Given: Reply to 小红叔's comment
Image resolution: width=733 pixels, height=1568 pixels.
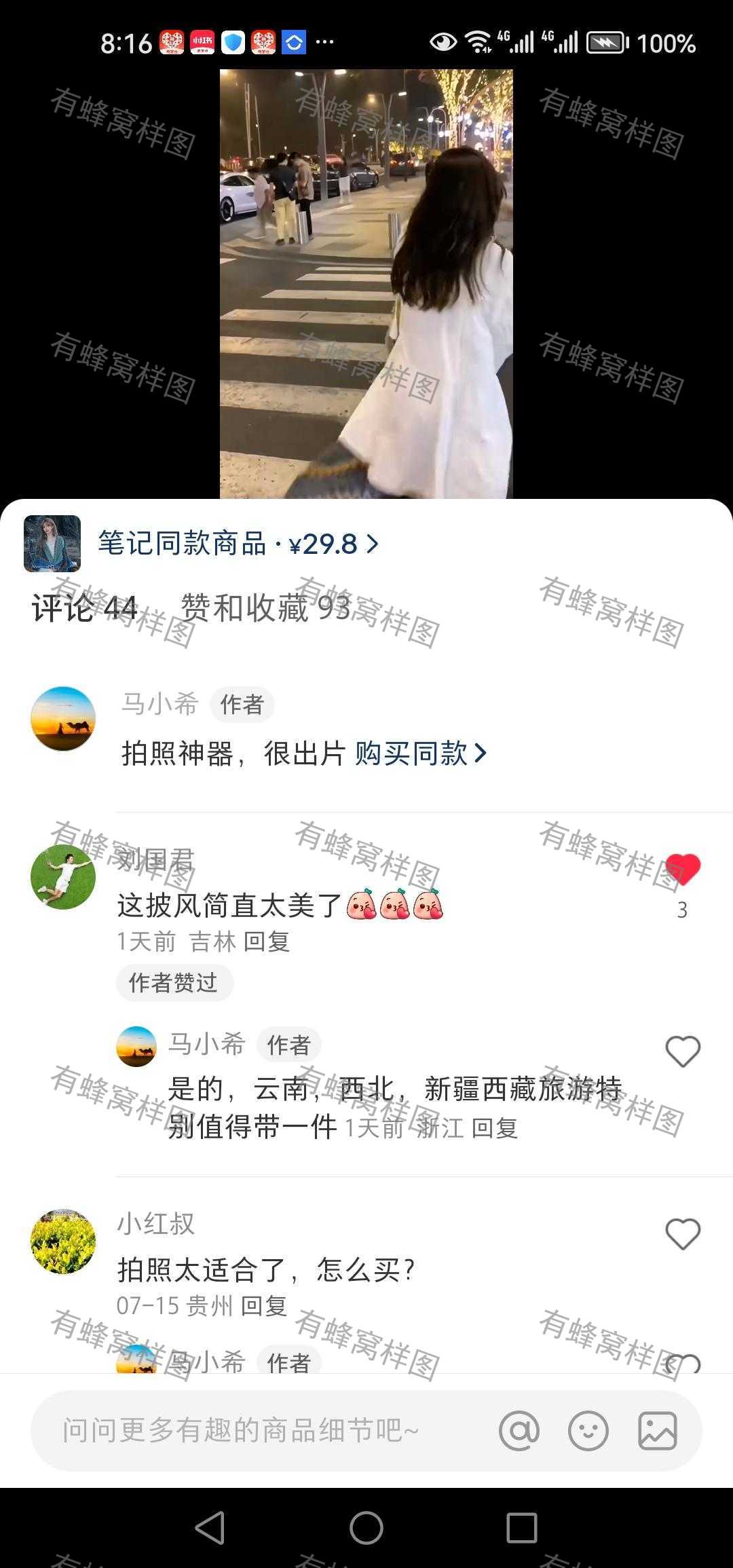Looking at the screenshot, I should pyautogui.click(x=265, y=1305).
